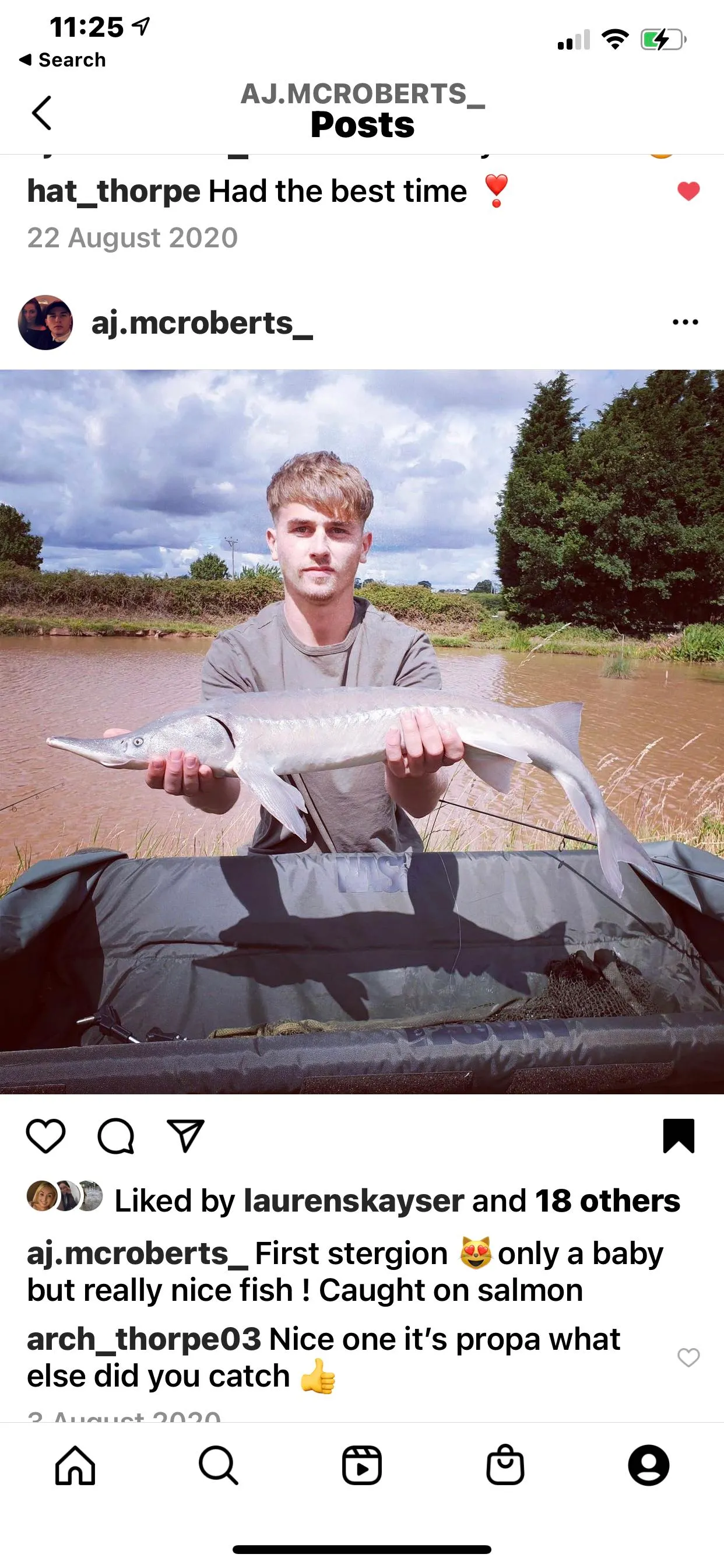Screen dimensions: 724x1568
Task: Open the Search tab
Action: 219,1465
